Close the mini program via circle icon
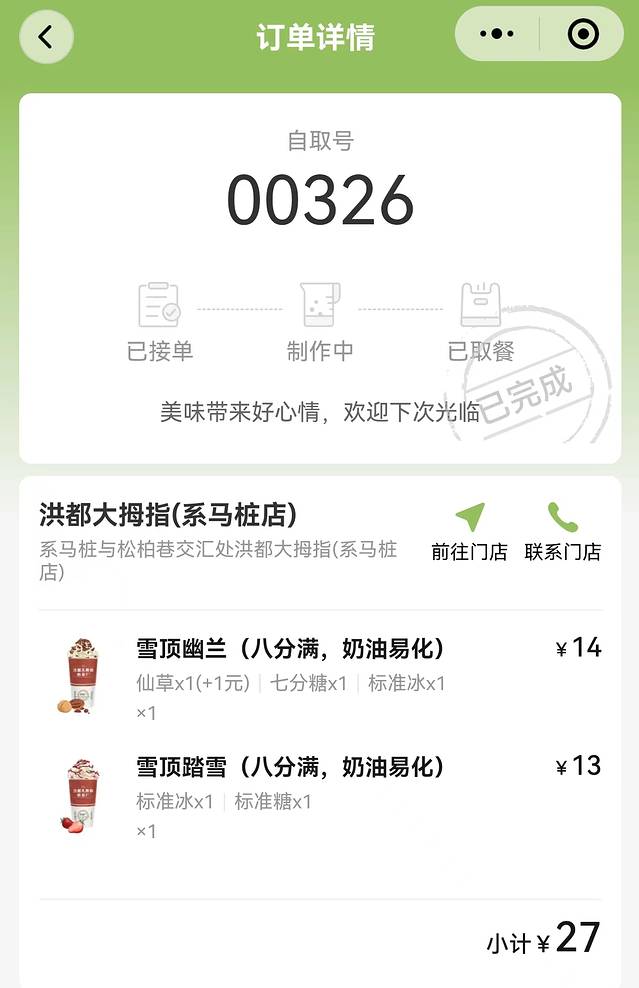 (582, 35)
